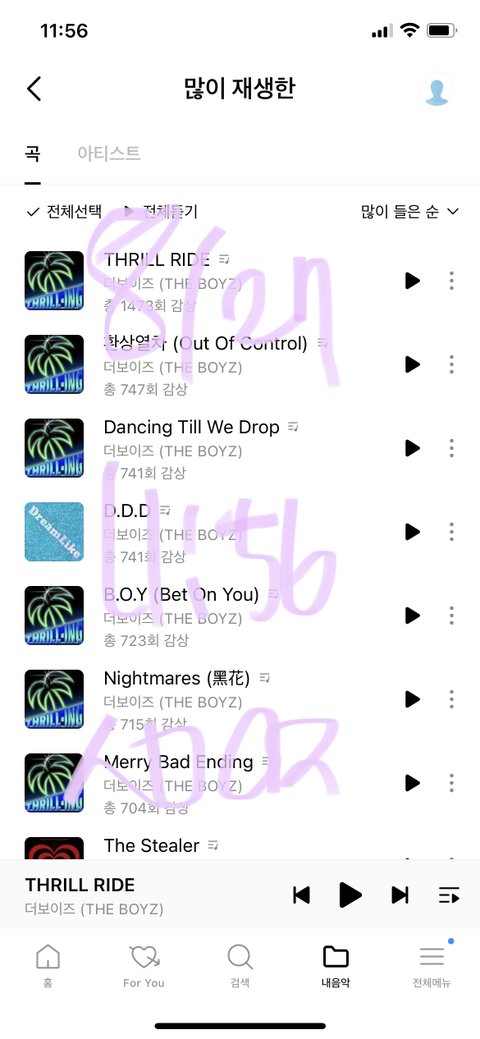Screen dimensions: 480x1039
Task: Open album art of Merry Bad Ending
Action: (54, 783)
